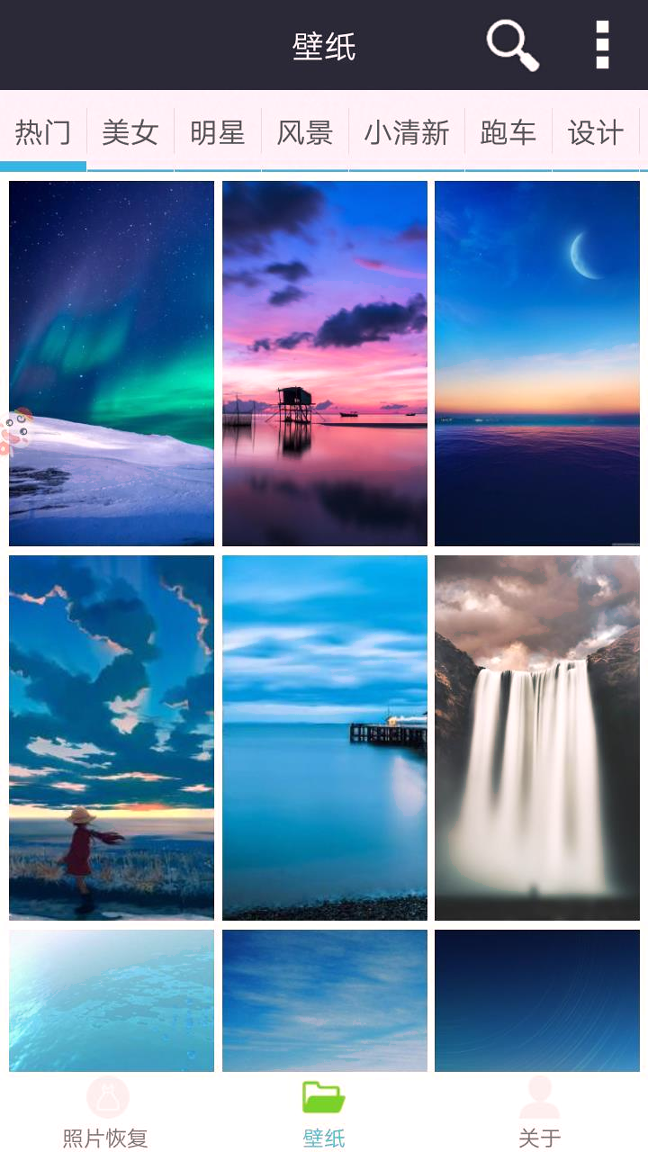Open the three-dot overflow menu
The width and height of the screenshot is (648, 1152).
602,45
